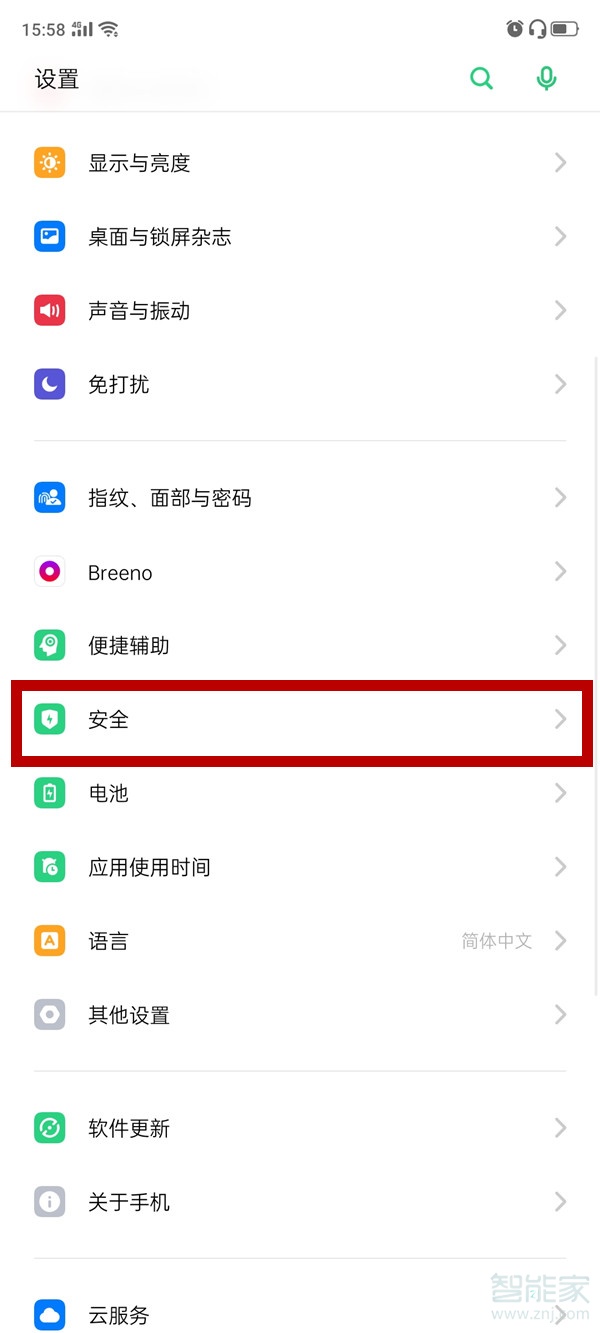Tap the voice search microphone

pos(546,78)
